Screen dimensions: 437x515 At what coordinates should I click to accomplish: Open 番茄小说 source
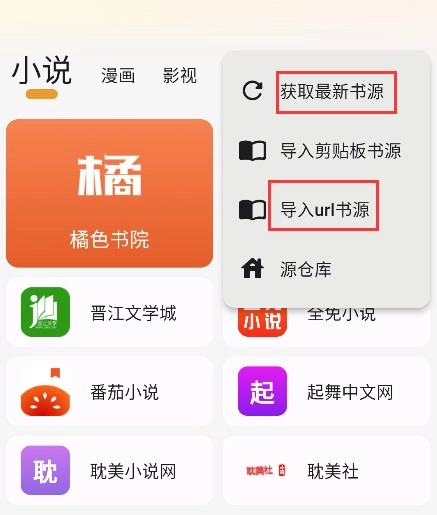[109, 391]
